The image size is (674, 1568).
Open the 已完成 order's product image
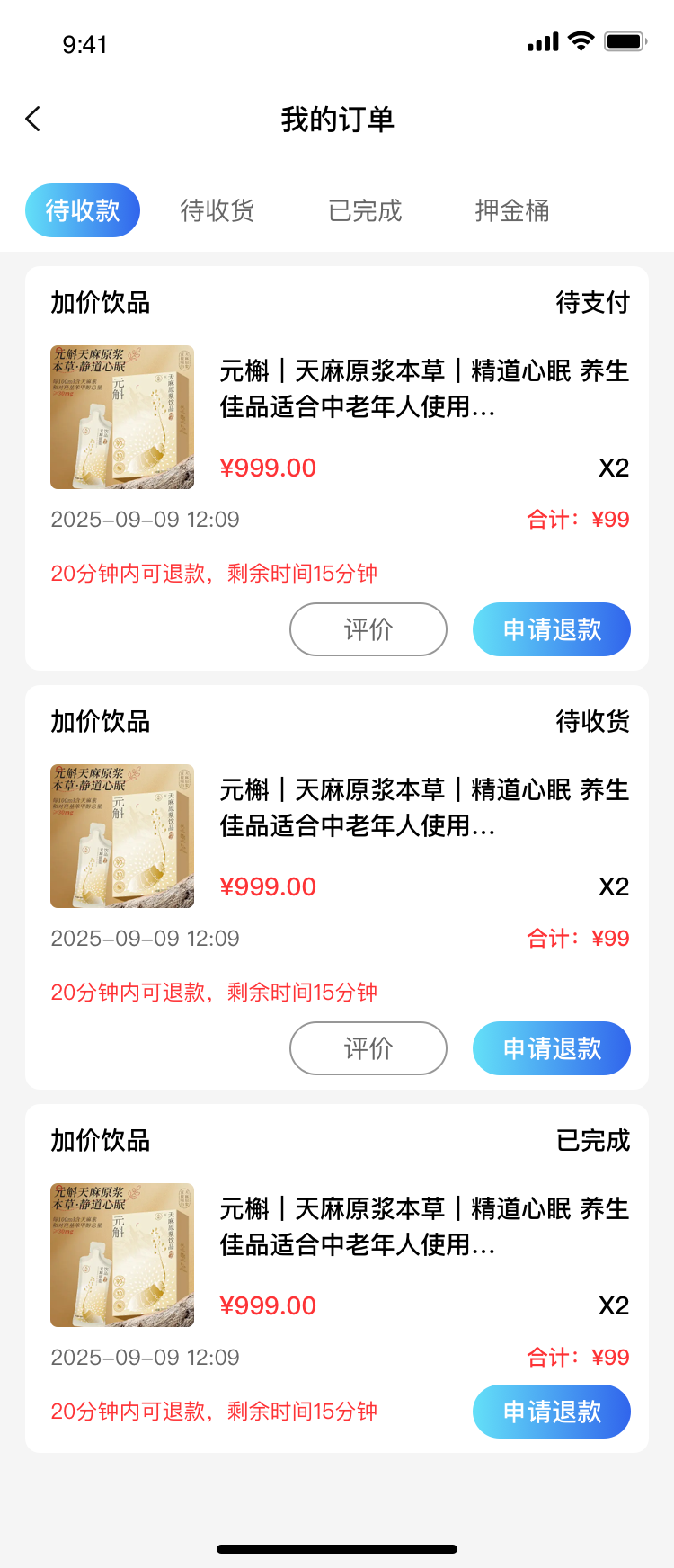point(122,1255)
